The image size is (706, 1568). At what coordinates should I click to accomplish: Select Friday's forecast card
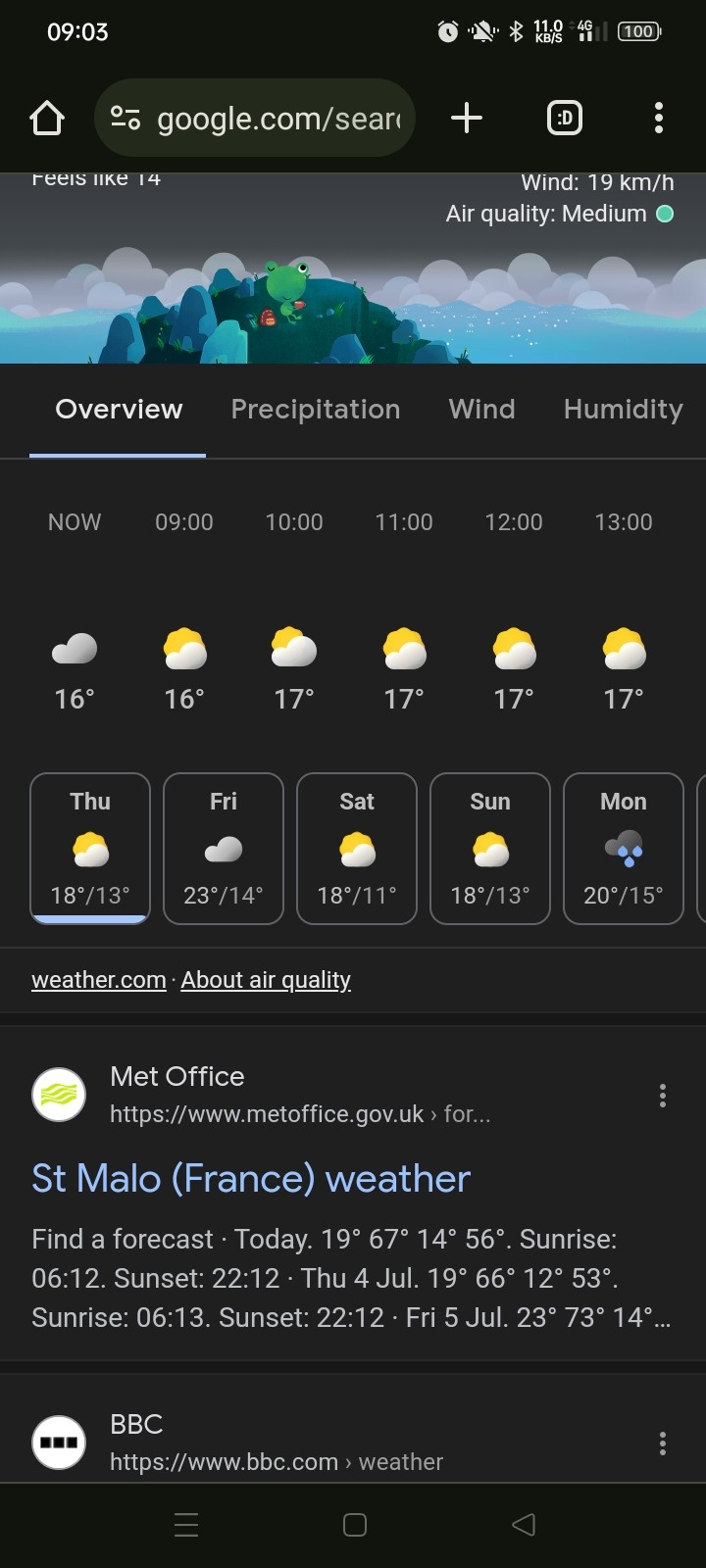pos(224,849)
